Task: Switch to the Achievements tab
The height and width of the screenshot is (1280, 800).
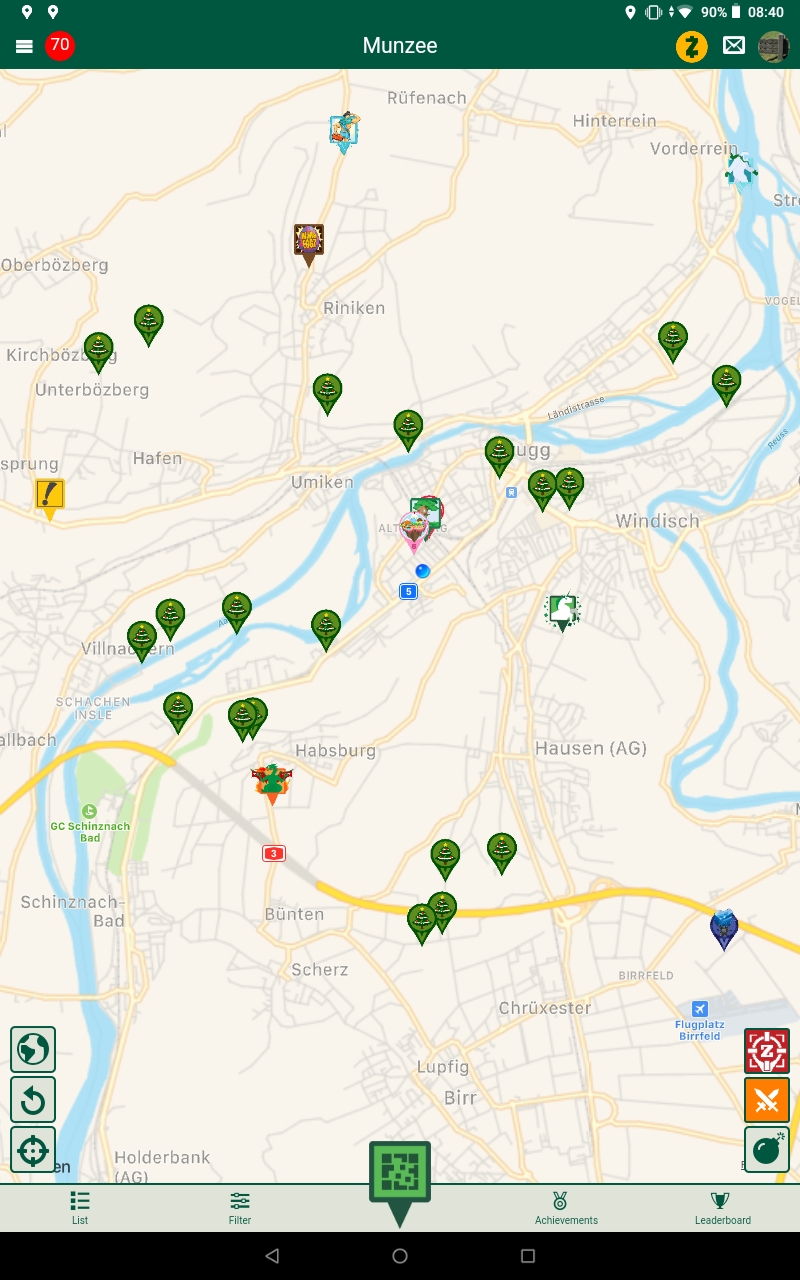Action: coord(566,1207)
